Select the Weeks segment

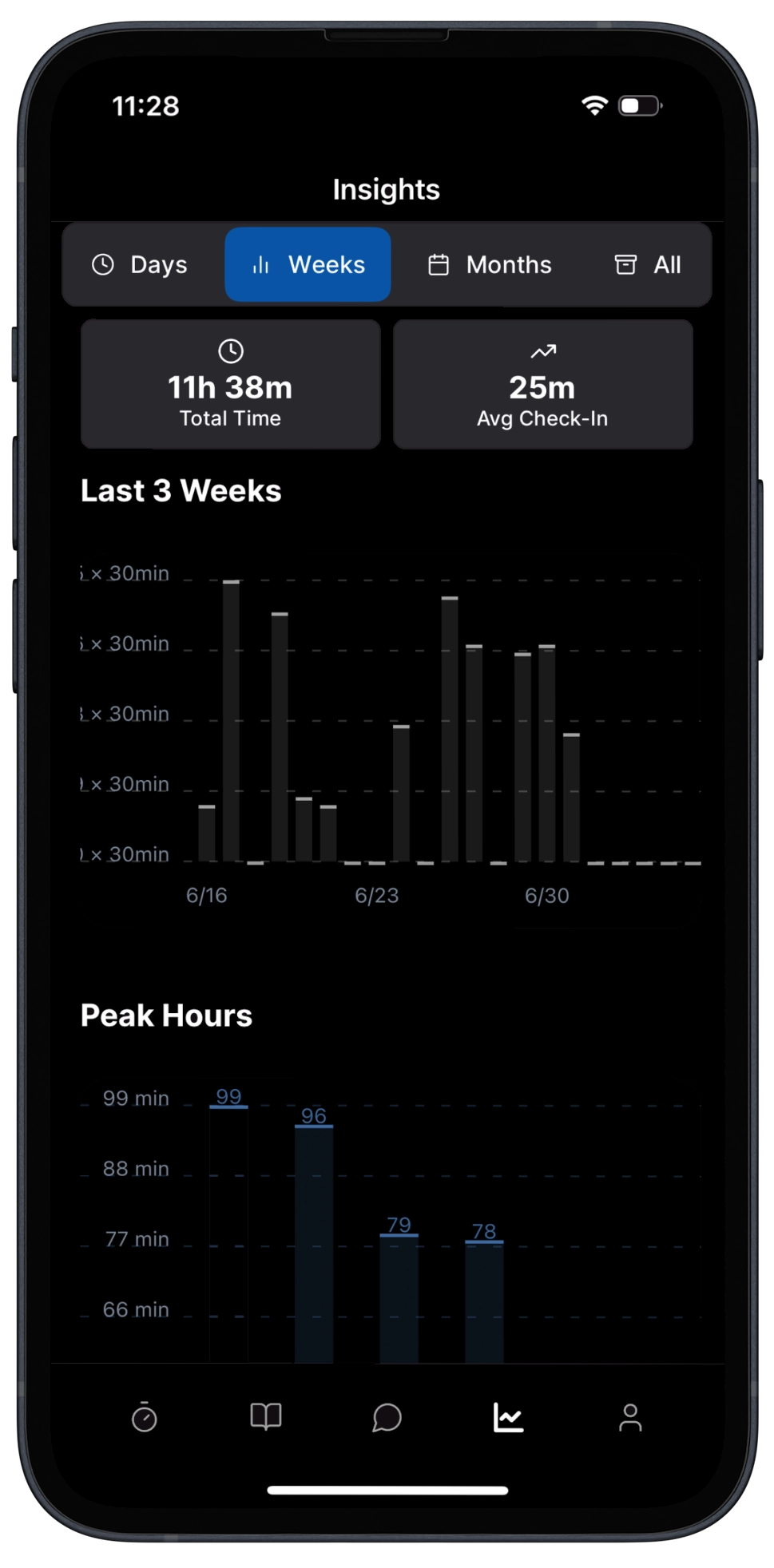click(308, 264)
